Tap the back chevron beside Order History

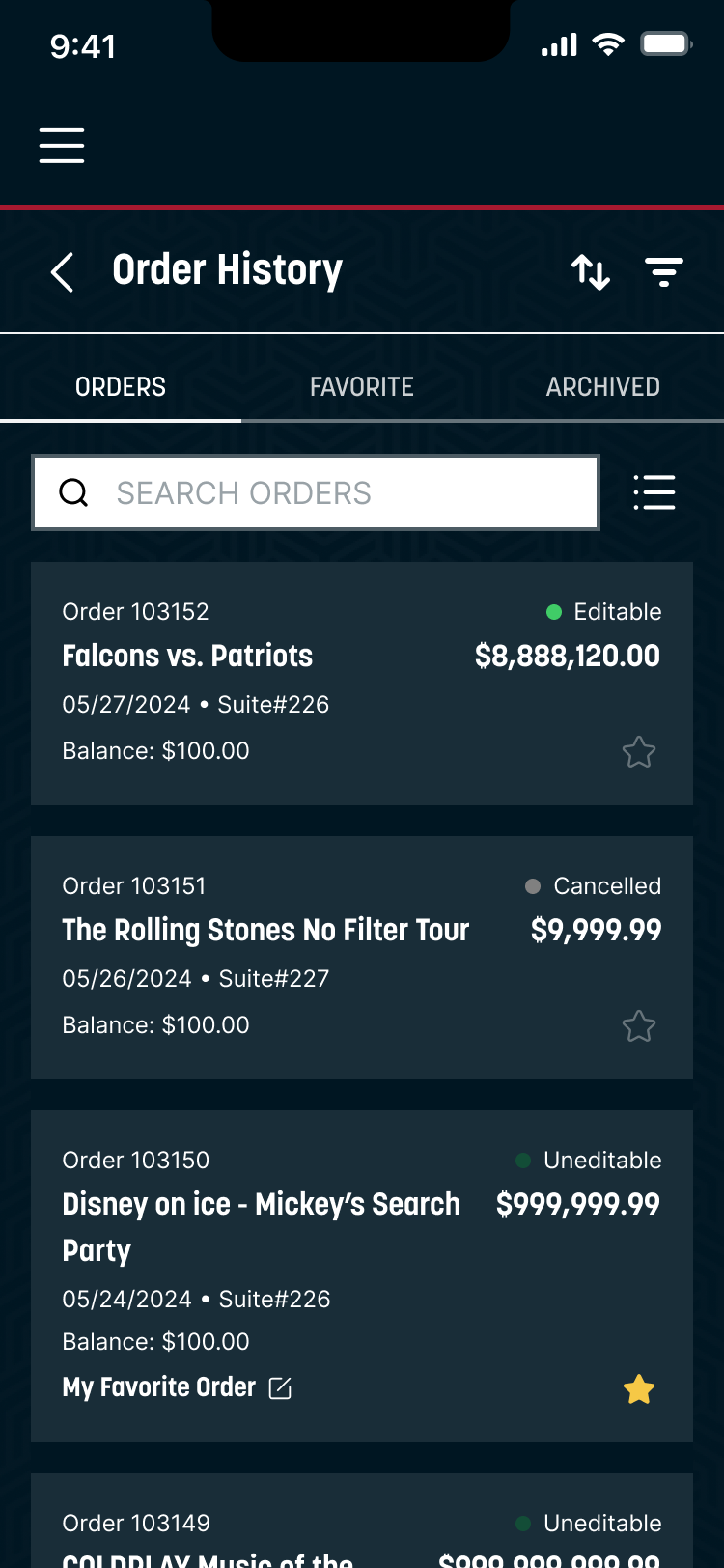point(61,271)
